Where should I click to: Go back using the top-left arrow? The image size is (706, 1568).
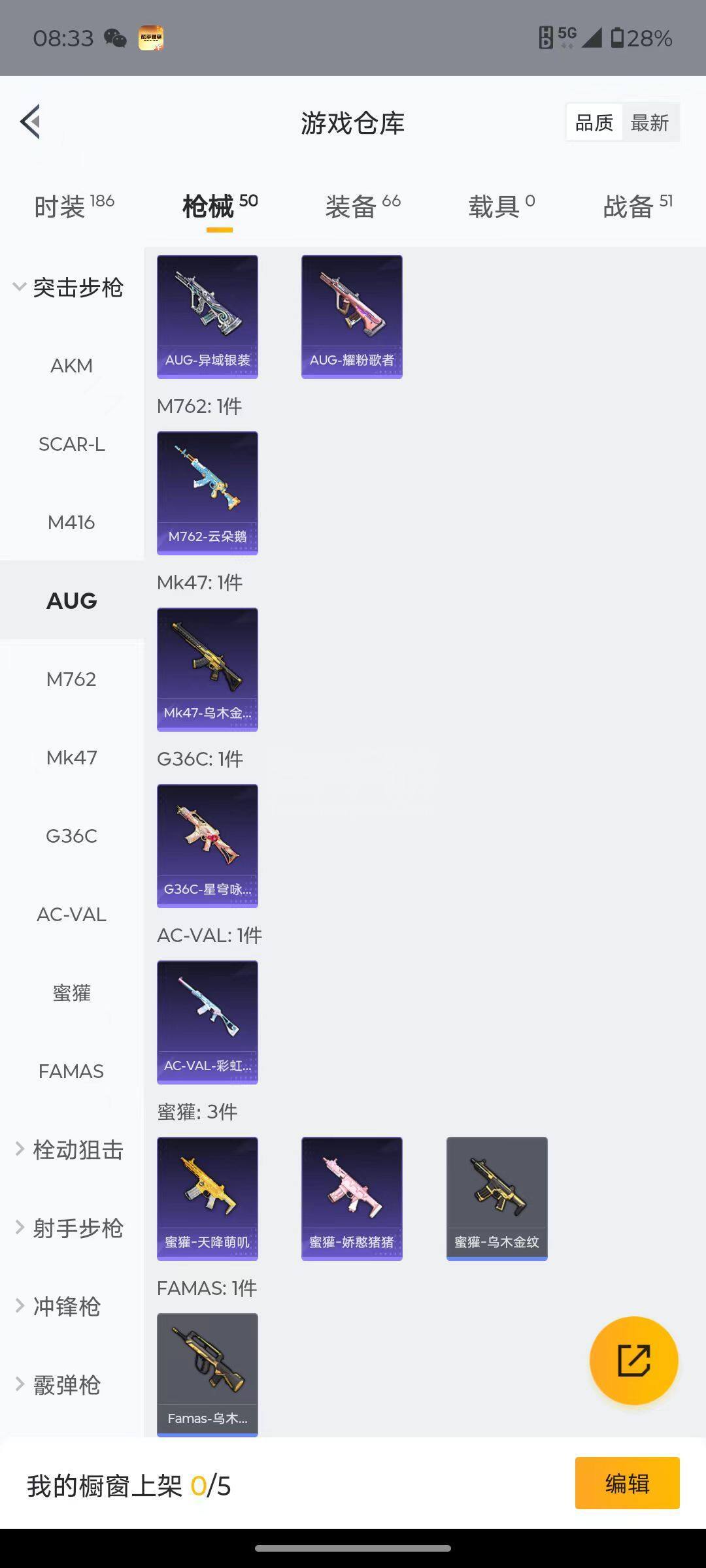point(31,122)
